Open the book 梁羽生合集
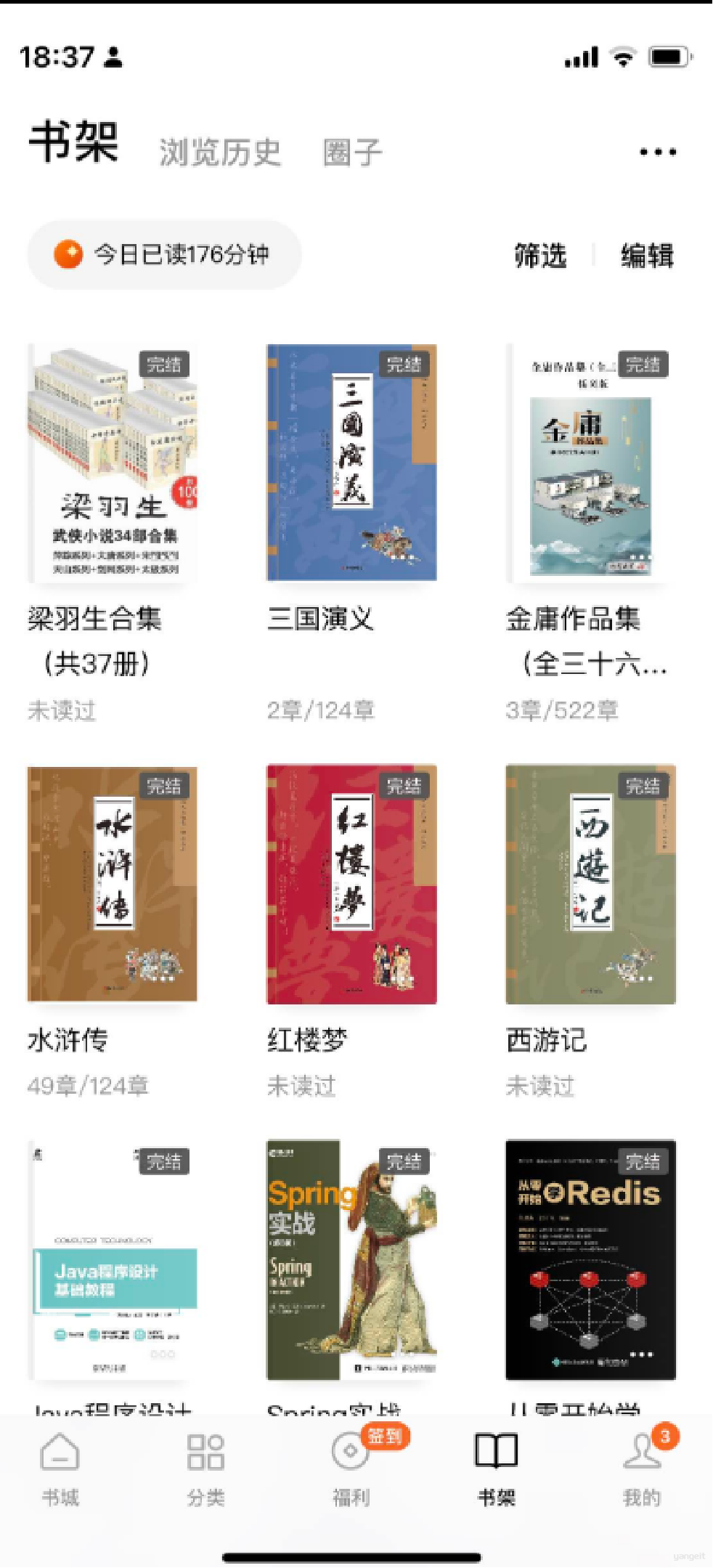This screenshot has width=713, height=1568. 113,463
